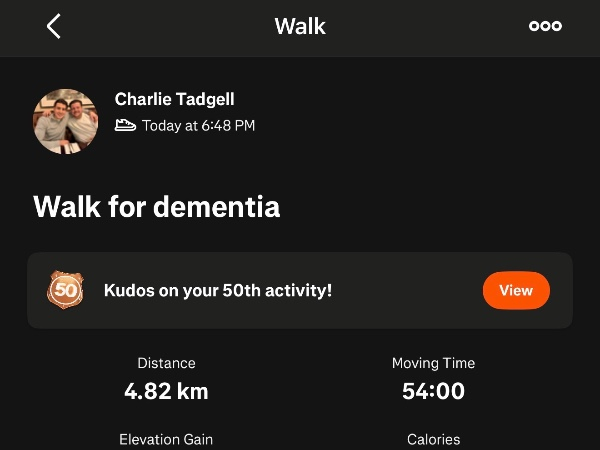
Task: Open Charlie Tadgell's profile photo
Action: pyautogui.click(x=66, y=121)
